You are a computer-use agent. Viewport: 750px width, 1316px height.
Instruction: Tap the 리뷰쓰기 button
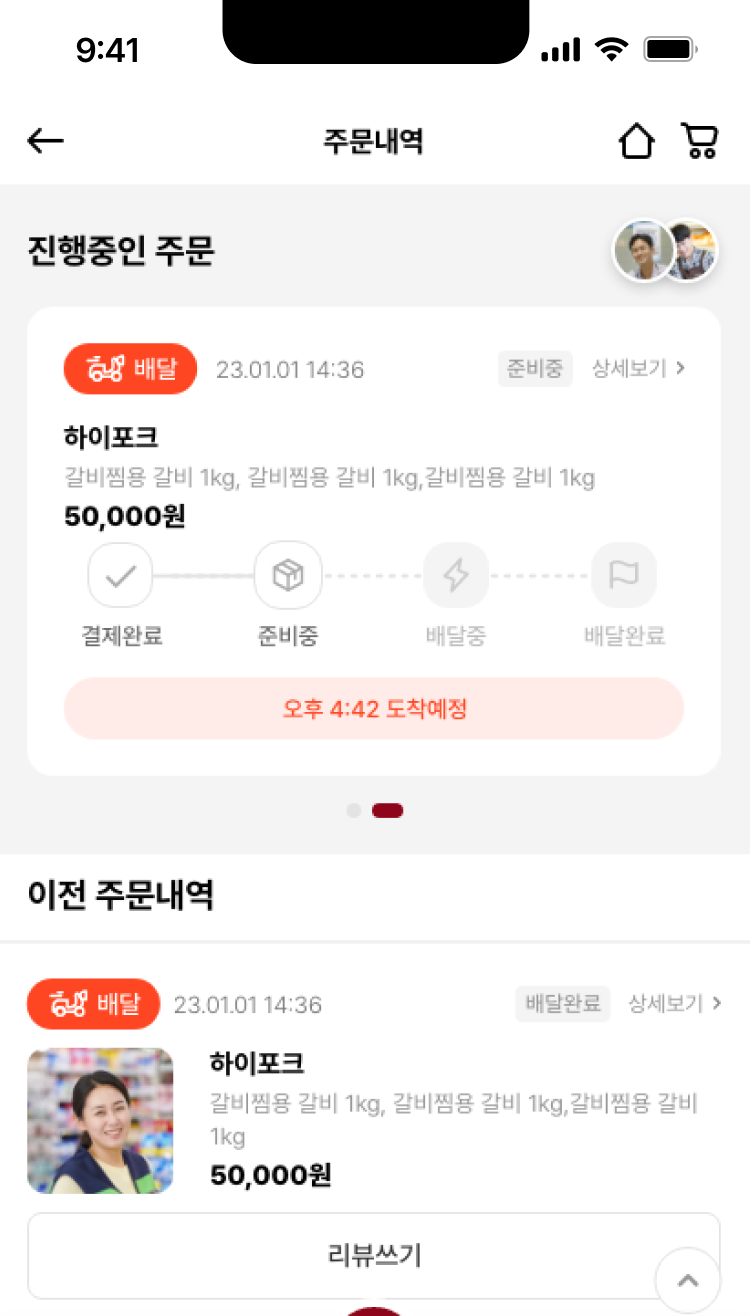pyautogui.click(x=373, y=1255)
